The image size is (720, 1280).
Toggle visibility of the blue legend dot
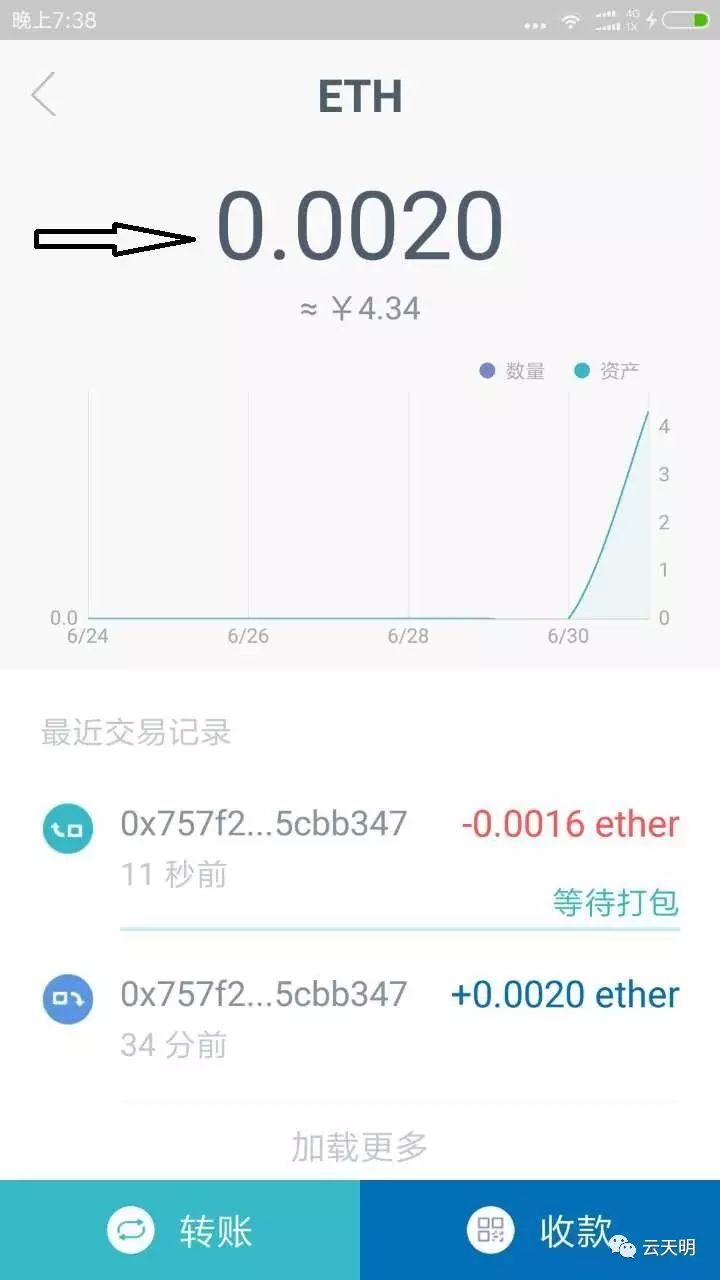pyautogui.click(x=486, y=370)
